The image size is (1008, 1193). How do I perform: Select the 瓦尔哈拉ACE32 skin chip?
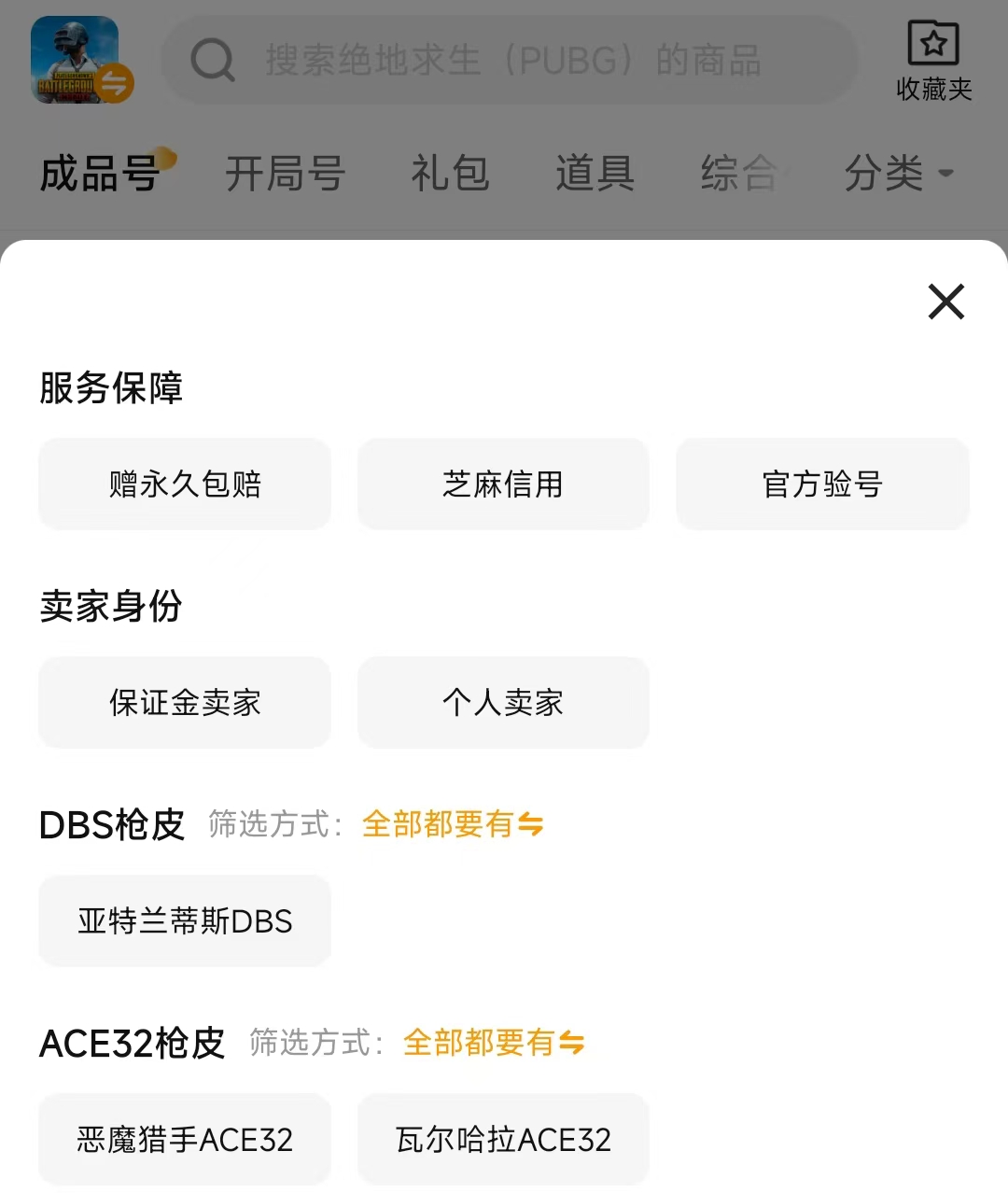coord(503,1140)
